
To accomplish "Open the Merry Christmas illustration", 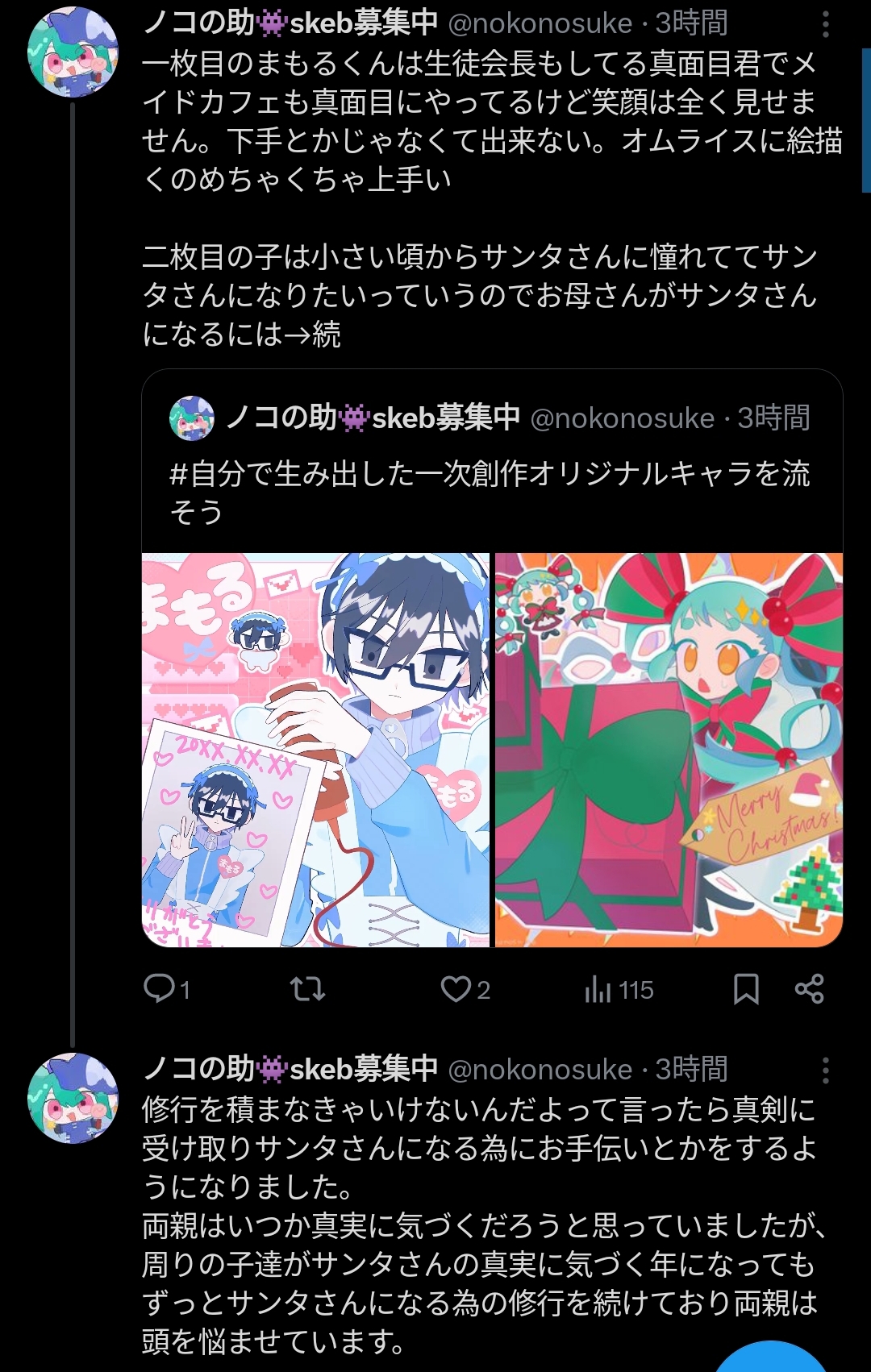I will point(669,750).
